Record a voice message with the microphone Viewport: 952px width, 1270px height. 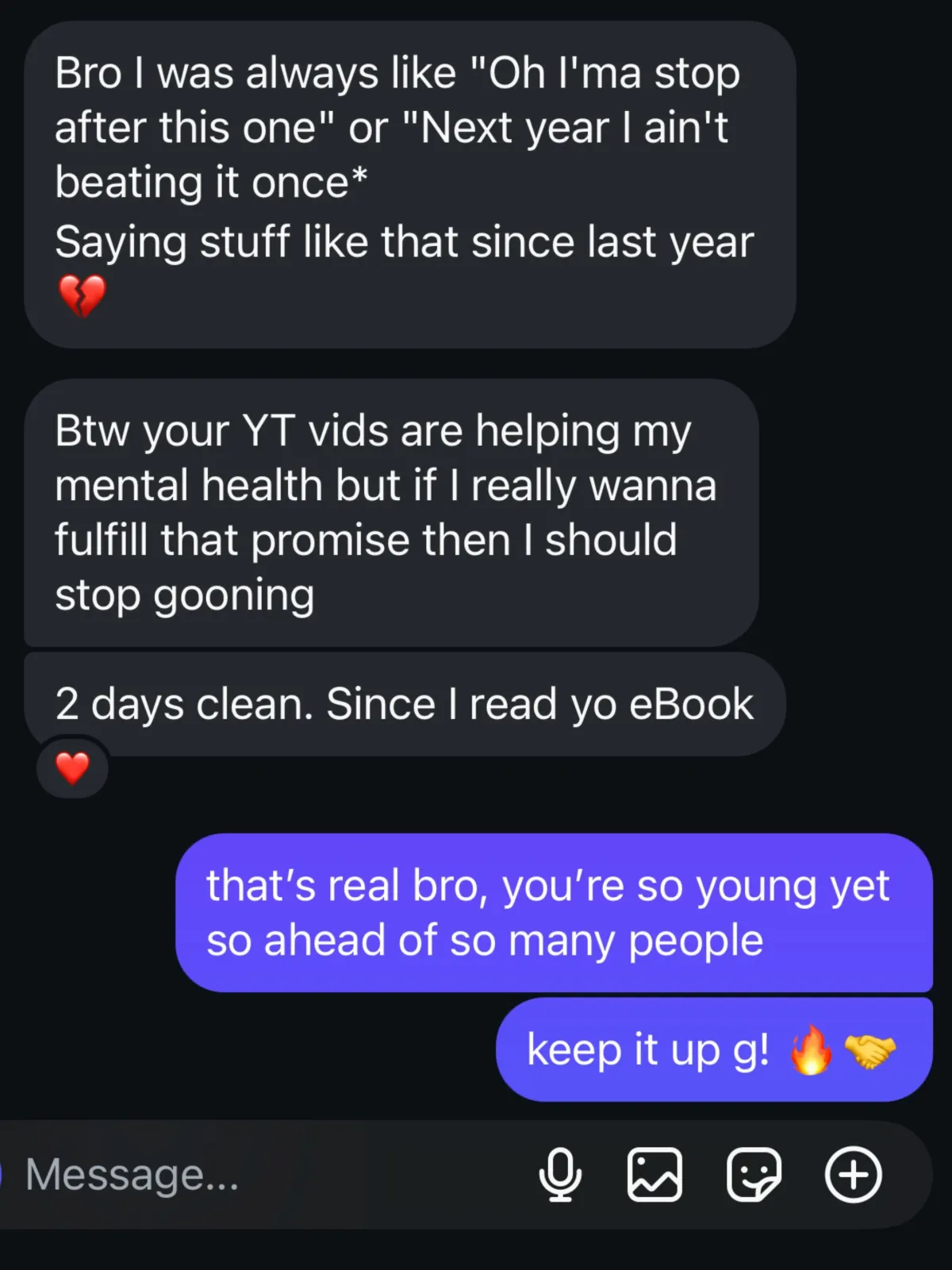point(560,1175)
